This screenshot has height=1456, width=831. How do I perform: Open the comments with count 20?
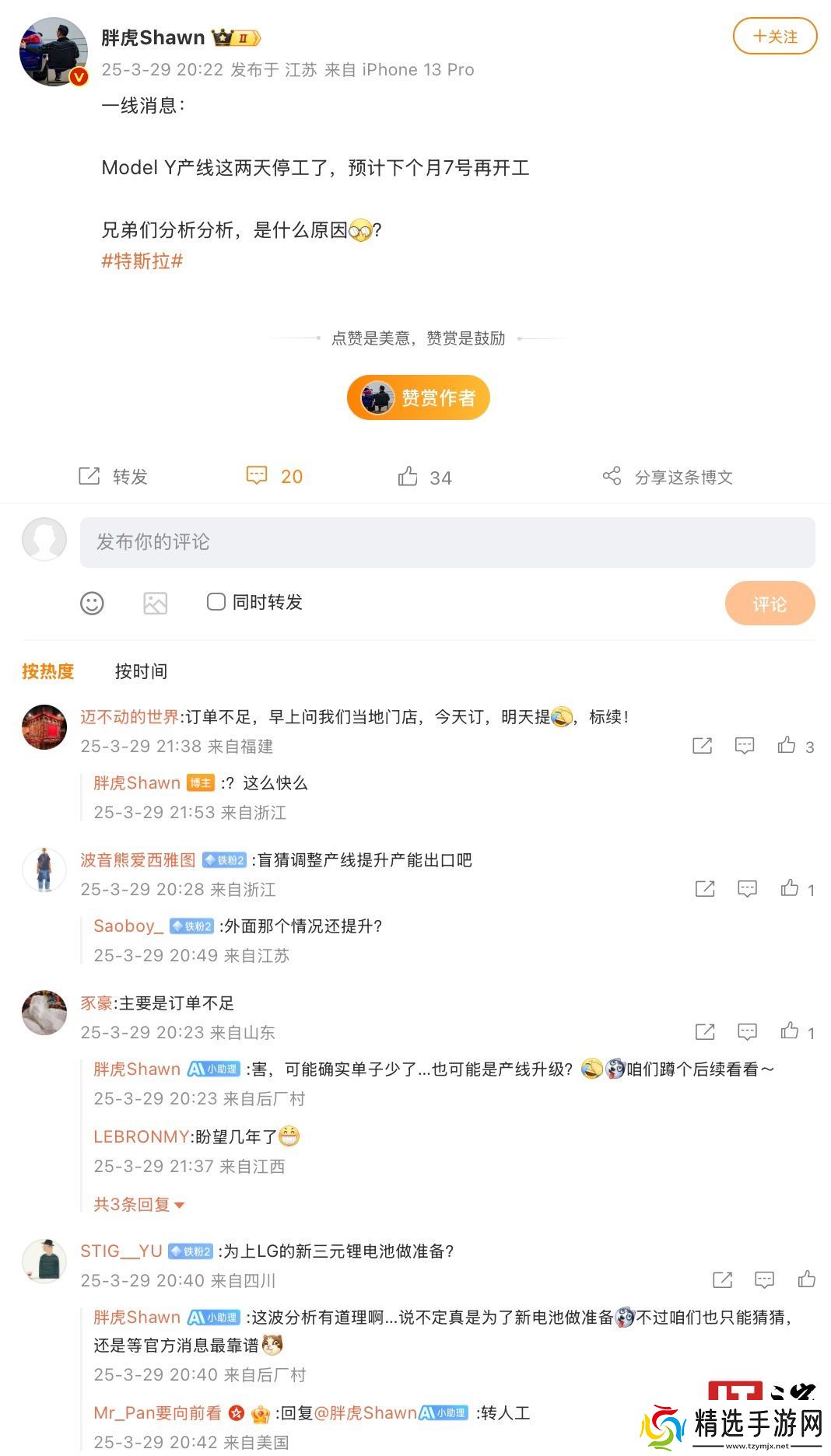click(275, 477)
